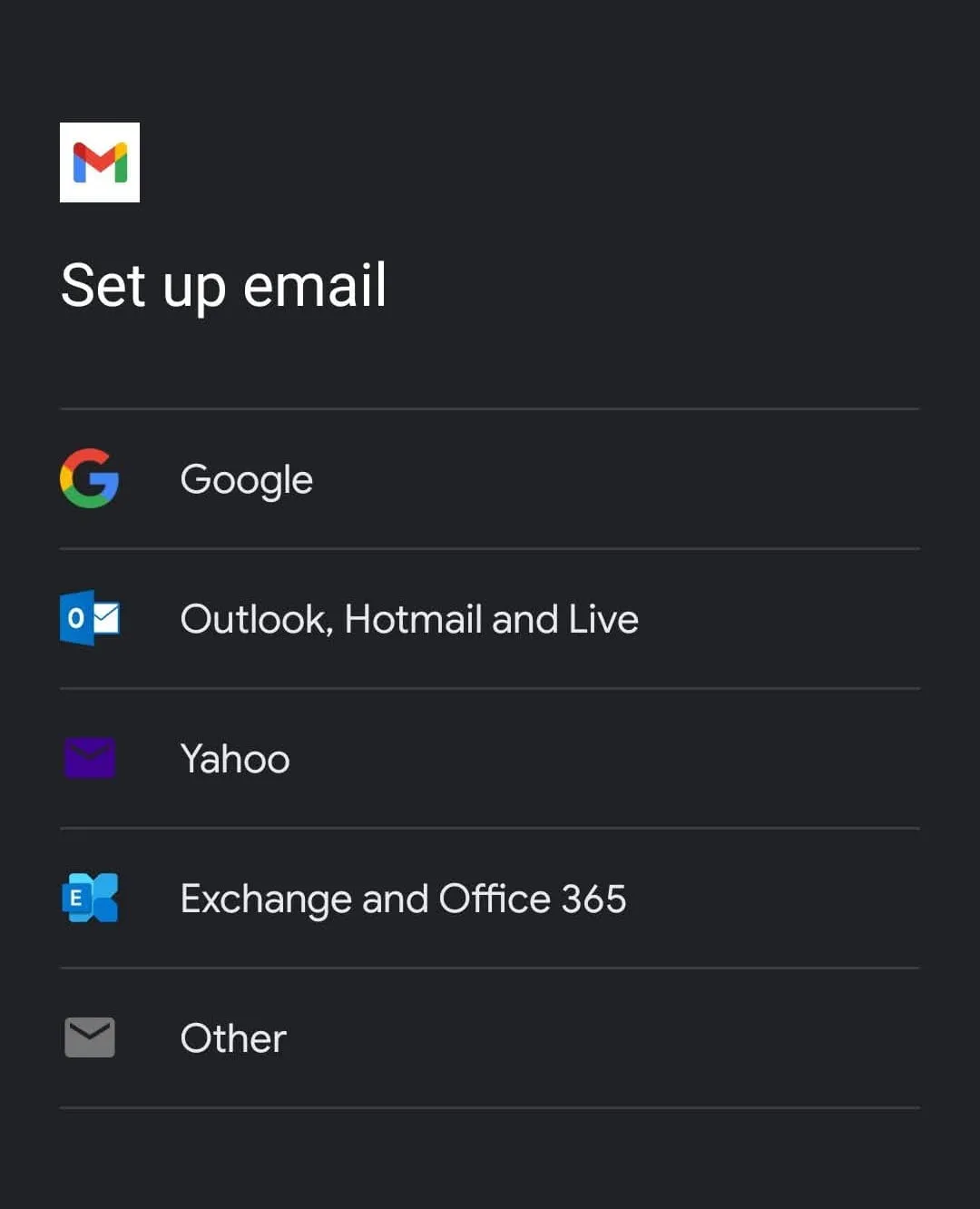Set up a Yahoo email account
980x1209 pixels.
tap(490, 759)
